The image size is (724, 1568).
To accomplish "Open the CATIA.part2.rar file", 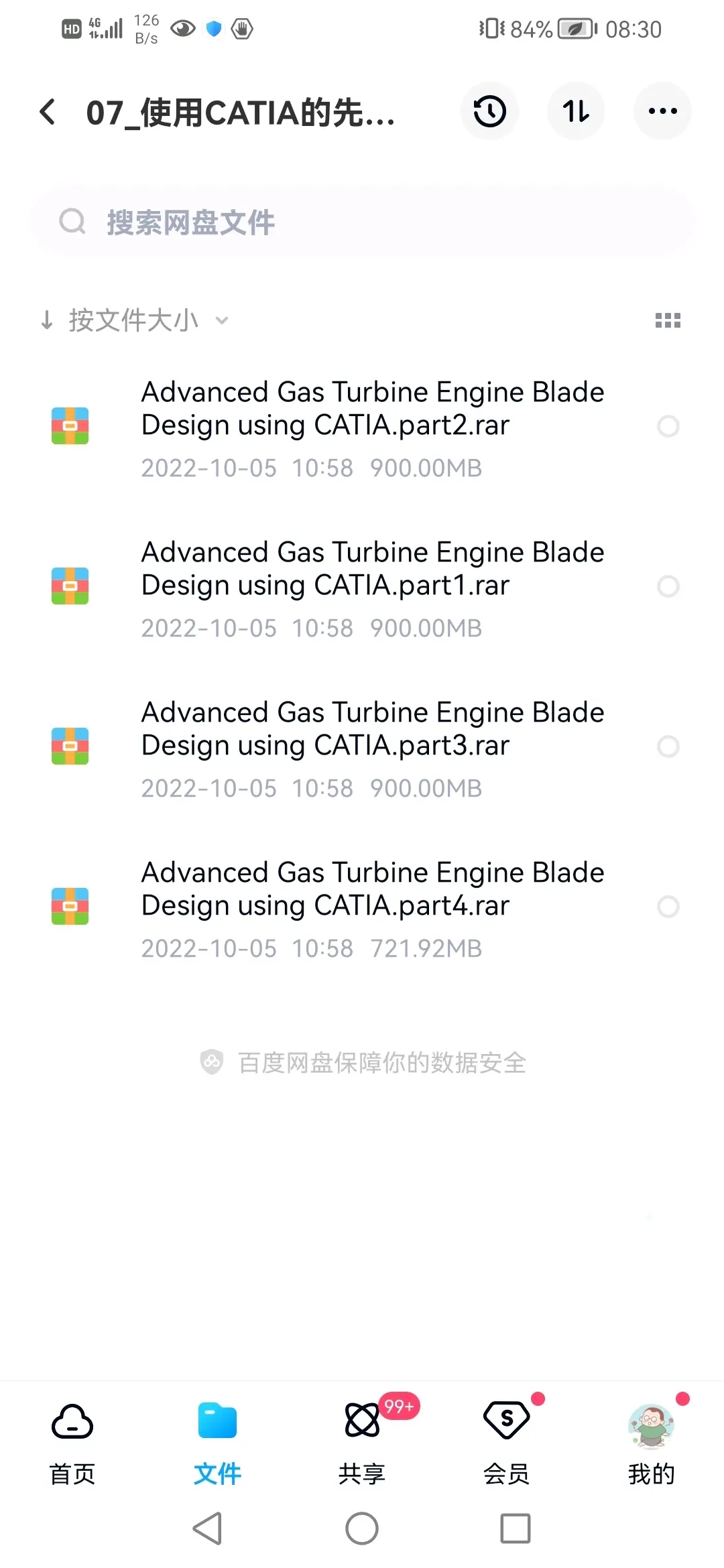I will (x=362, y=427).
